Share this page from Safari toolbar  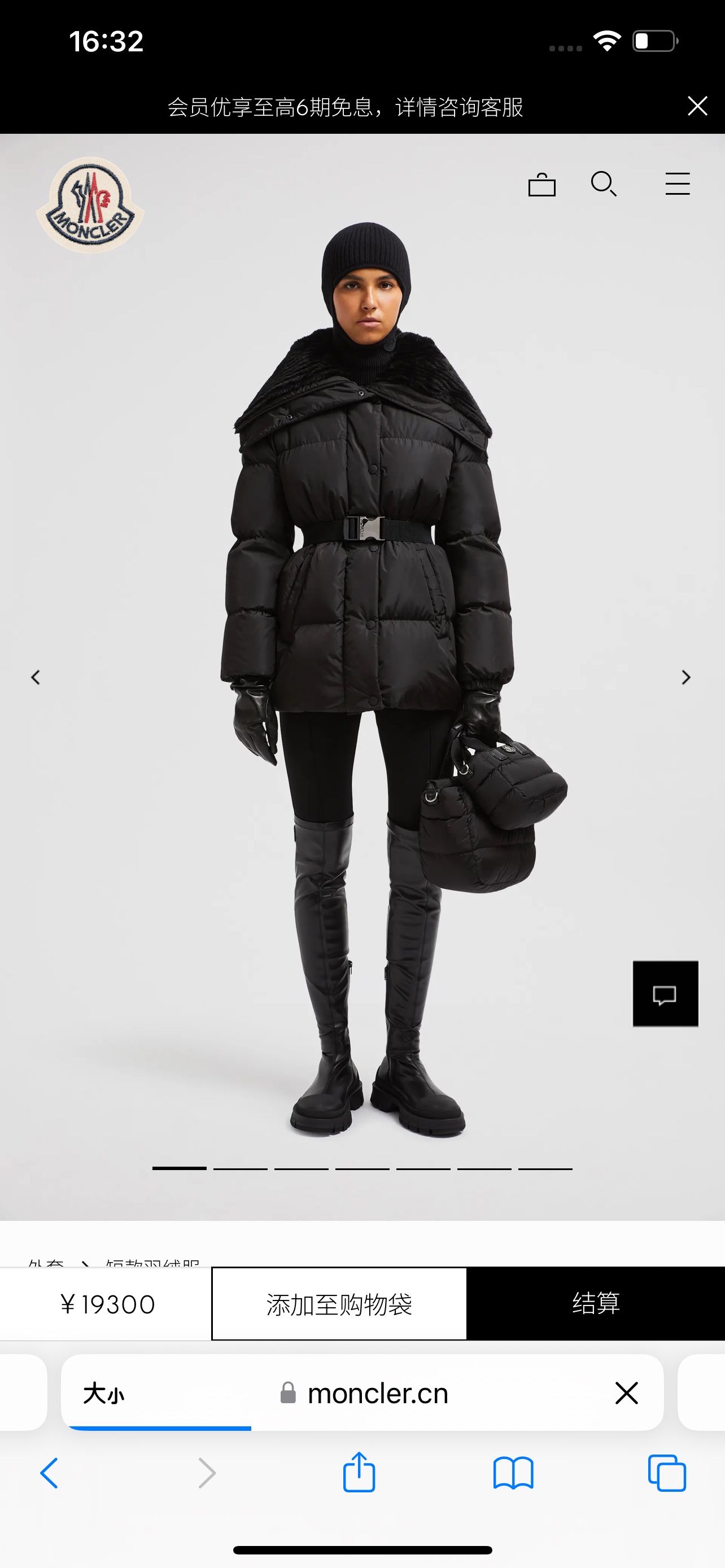[359, 1473]
